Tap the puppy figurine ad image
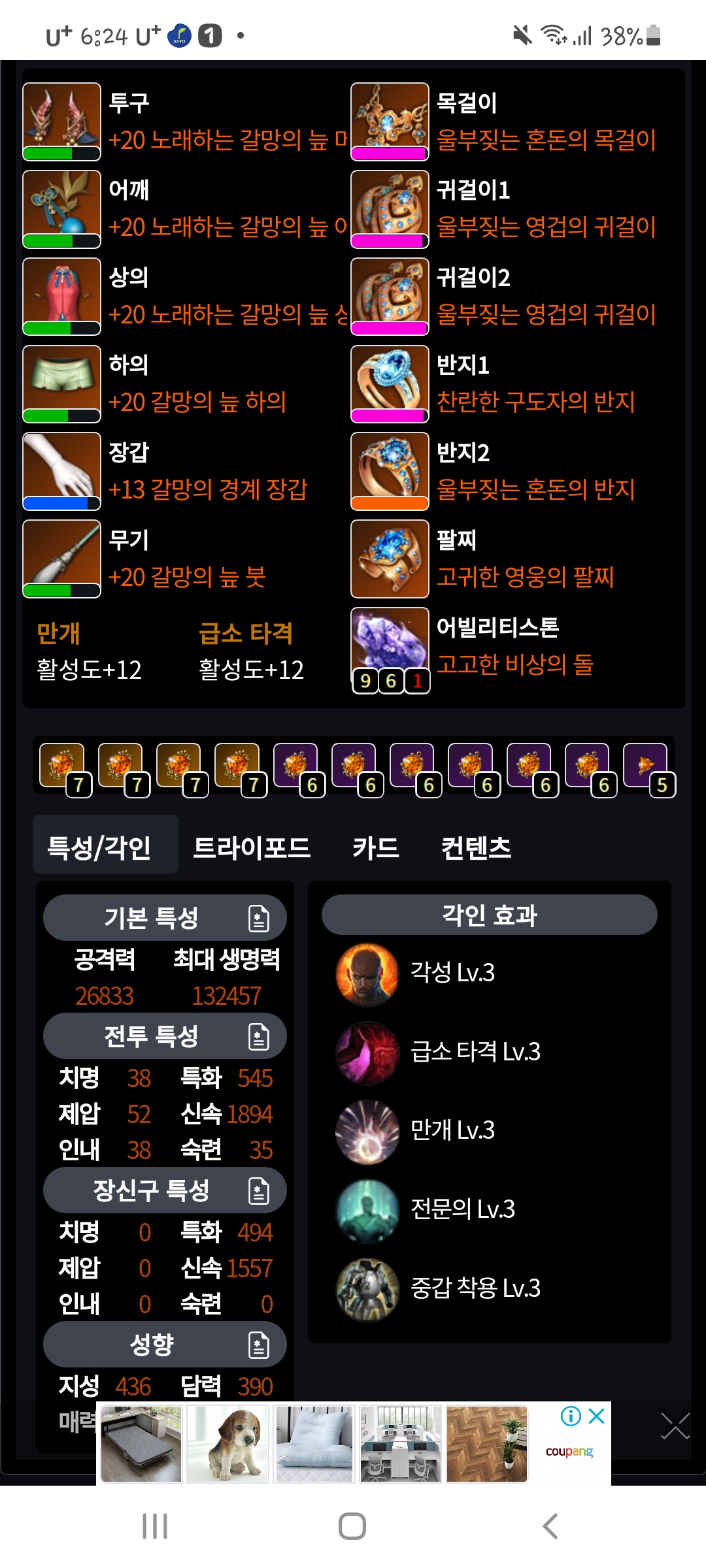The width and height of the screenshot is (706, 1568). point(227,1444)
